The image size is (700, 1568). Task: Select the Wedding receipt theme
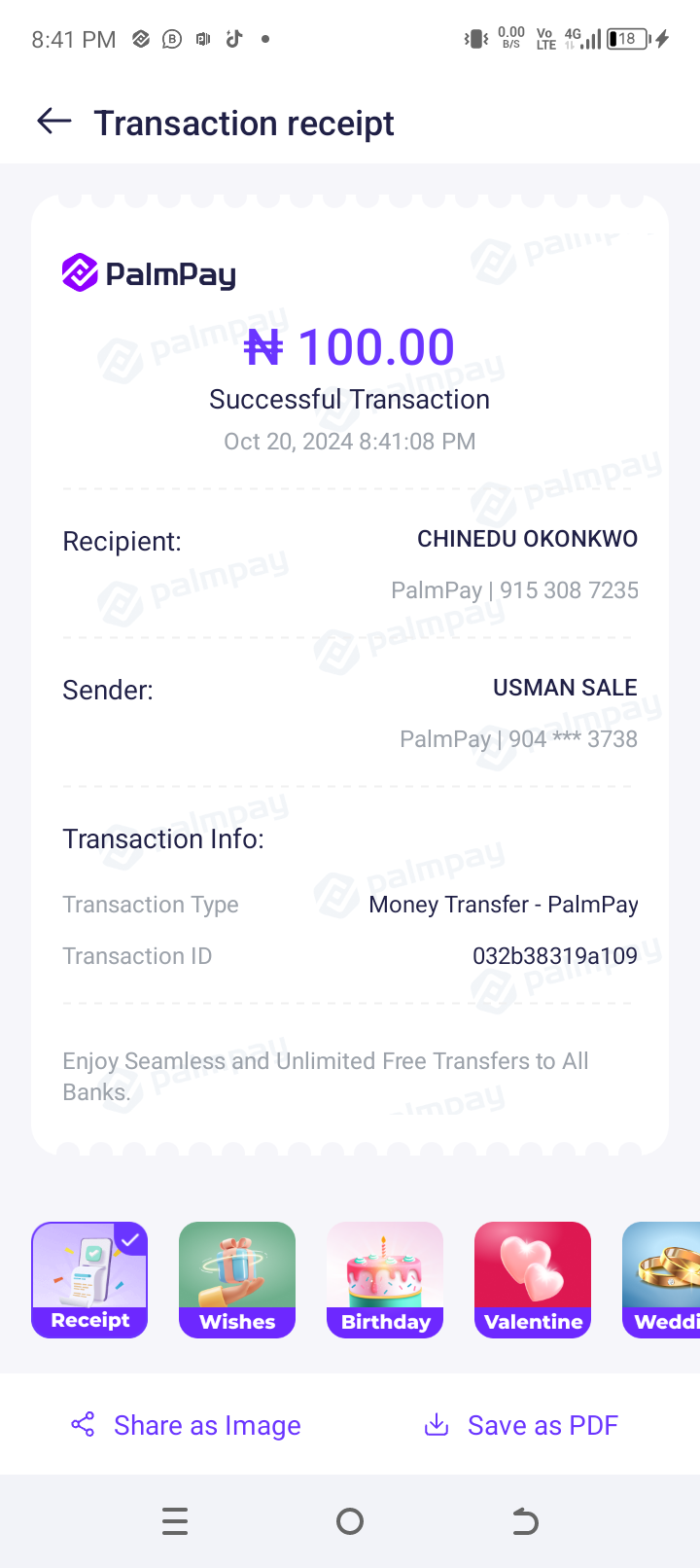(x=663, y=1279)
